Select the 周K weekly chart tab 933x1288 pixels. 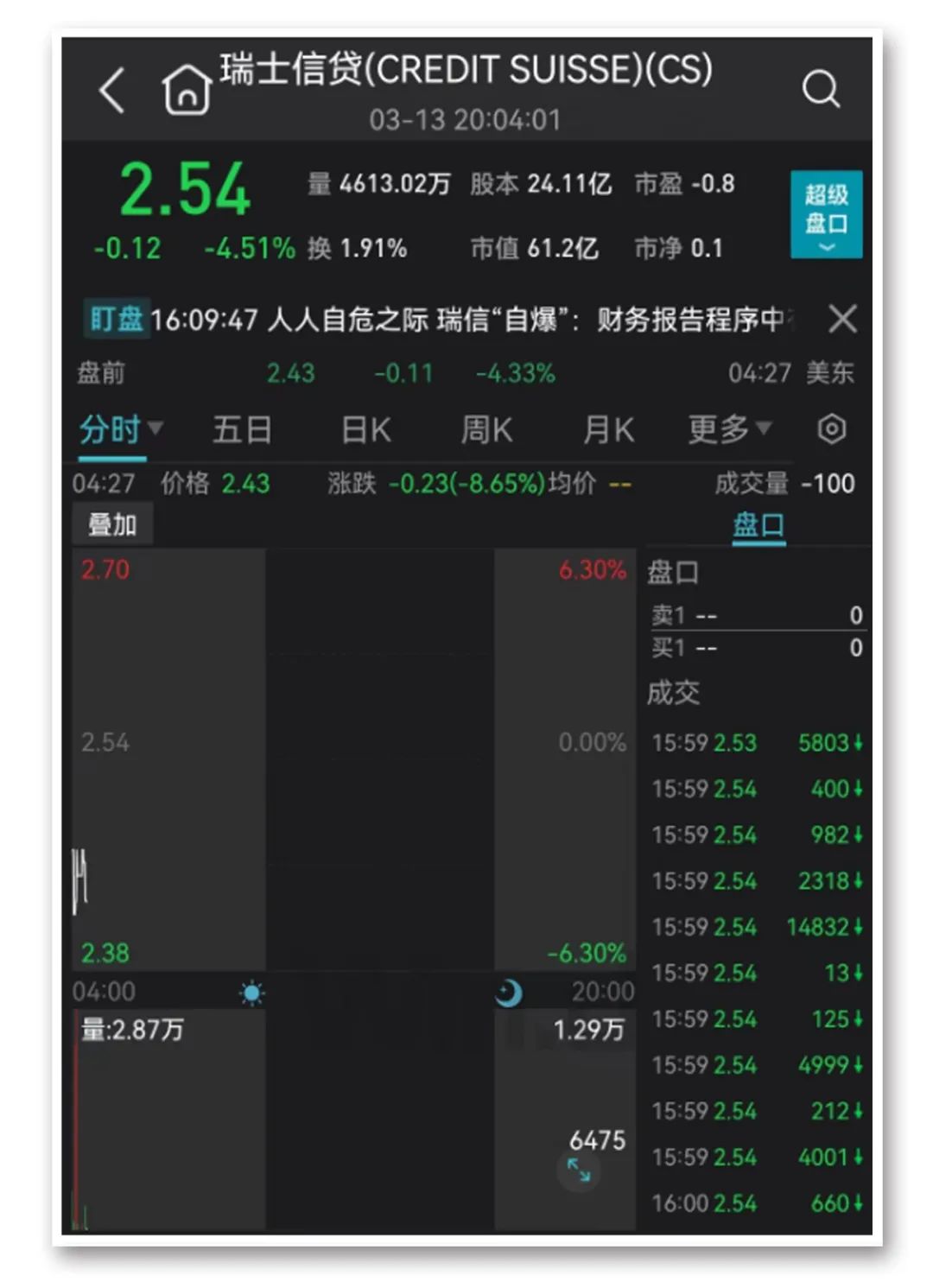click(x=486, y=429)
